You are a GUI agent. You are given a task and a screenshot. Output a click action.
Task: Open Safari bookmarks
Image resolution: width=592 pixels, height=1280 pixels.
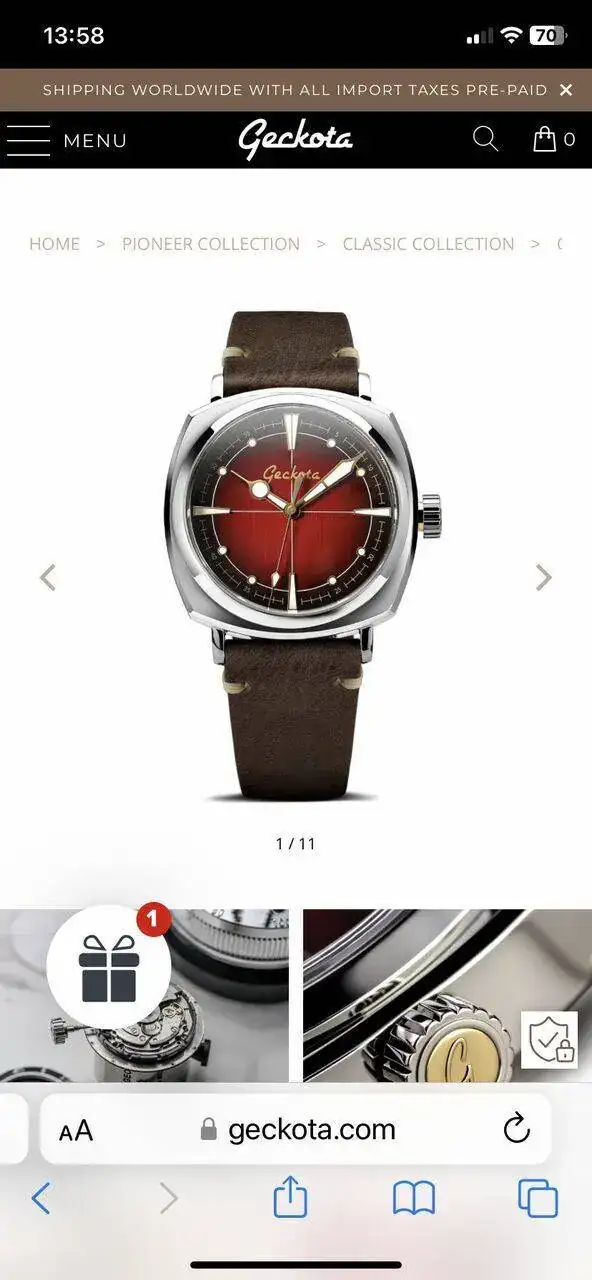[x=414, y=1198]
